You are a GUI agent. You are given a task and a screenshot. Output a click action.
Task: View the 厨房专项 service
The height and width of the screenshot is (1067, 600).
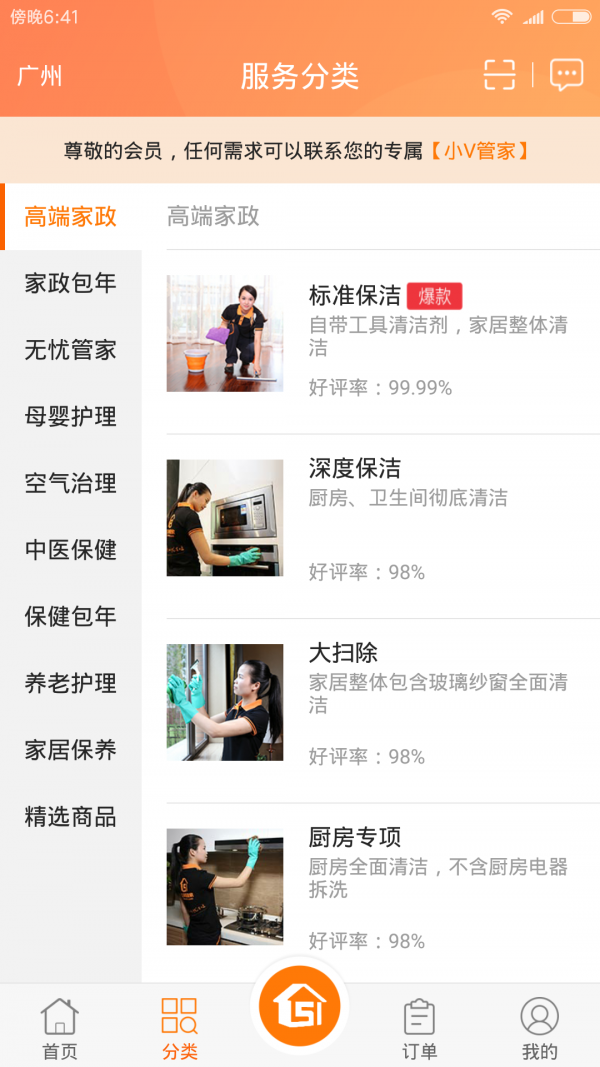[x=382, y=888]
